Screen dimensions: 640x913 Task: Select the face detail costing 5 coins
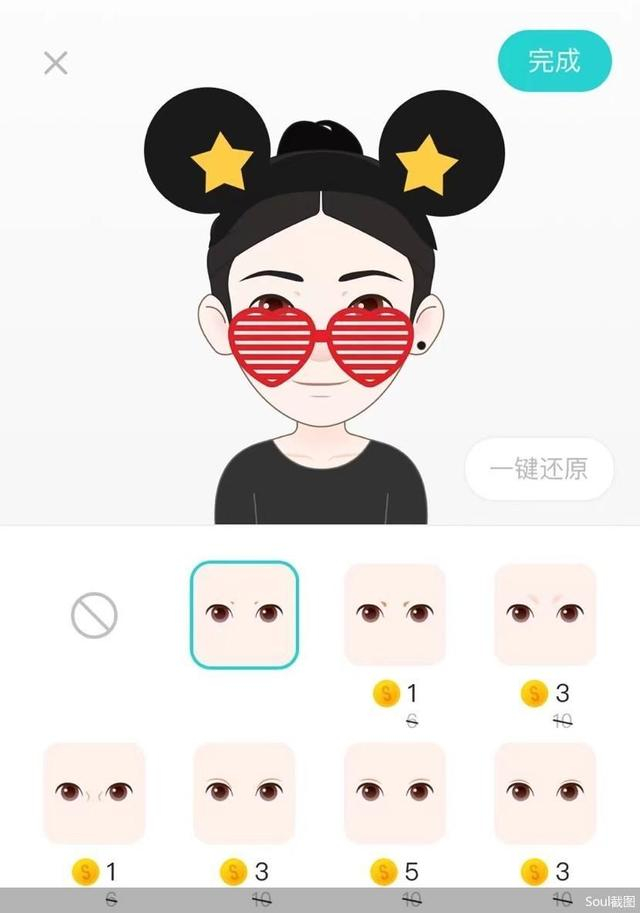click(394, 792)
